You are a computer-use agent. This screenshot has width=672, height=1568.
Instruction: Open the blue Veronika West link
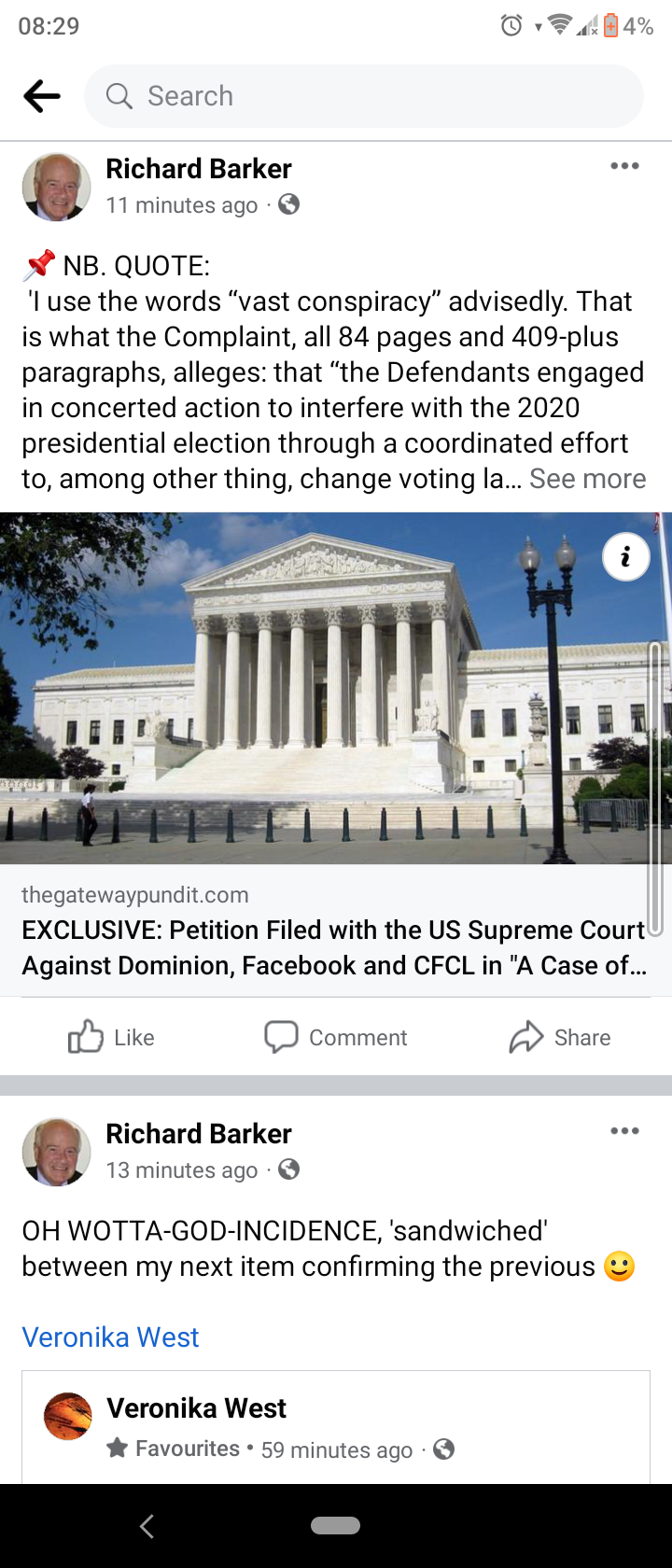pyautogui.click(x=110, y=1337)
